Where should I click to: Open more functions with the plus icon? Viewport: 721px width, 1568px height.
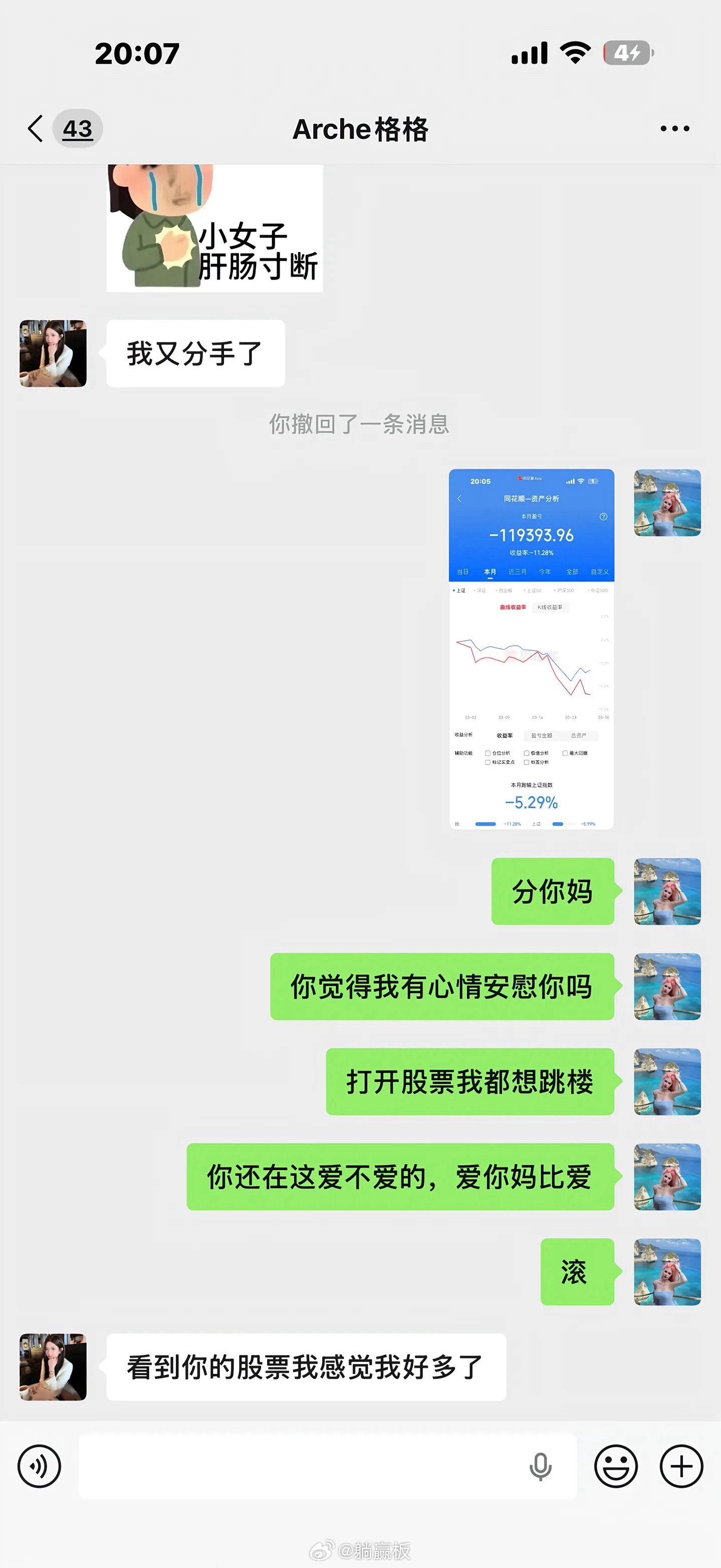[679, 1465]
